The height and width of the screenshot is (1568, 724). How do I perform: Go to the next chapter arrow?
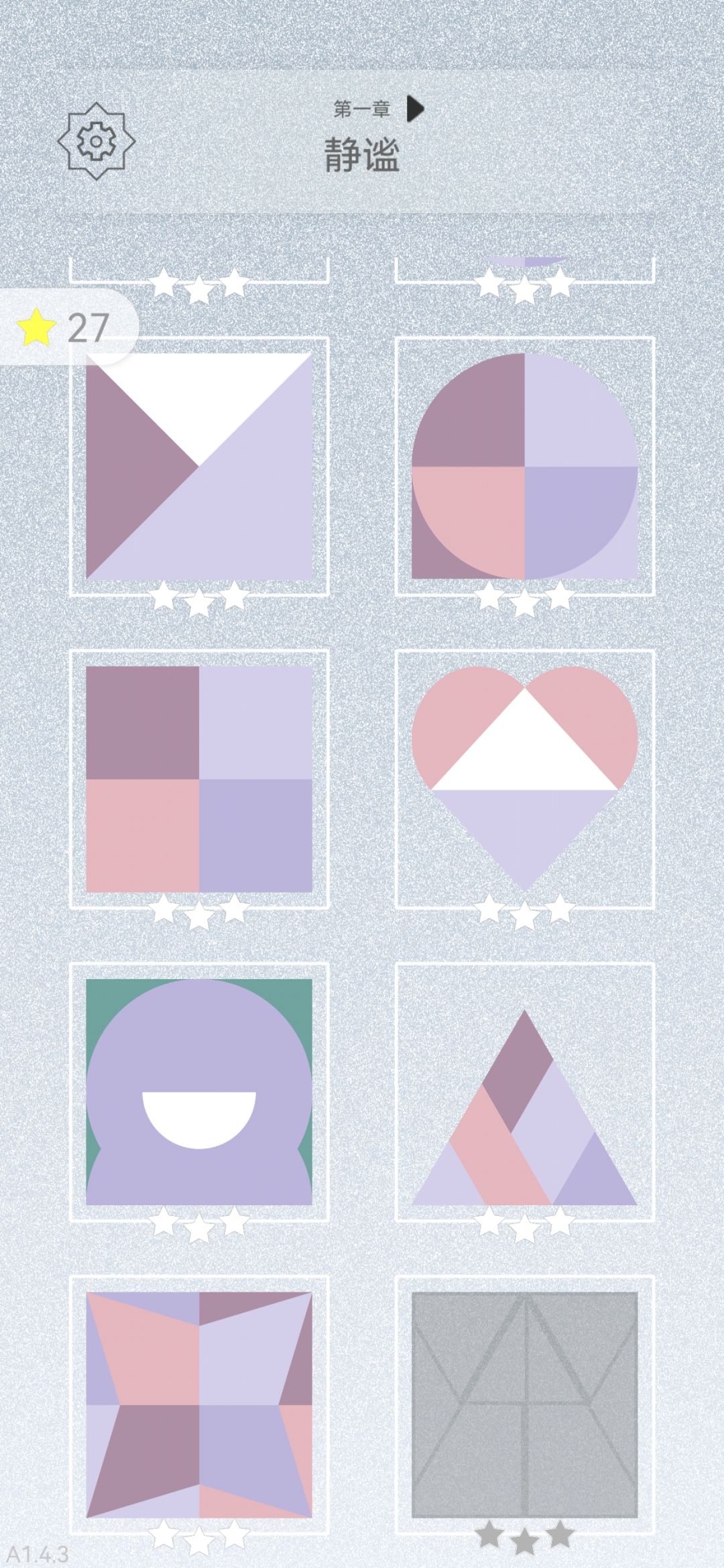click(416, 109)
